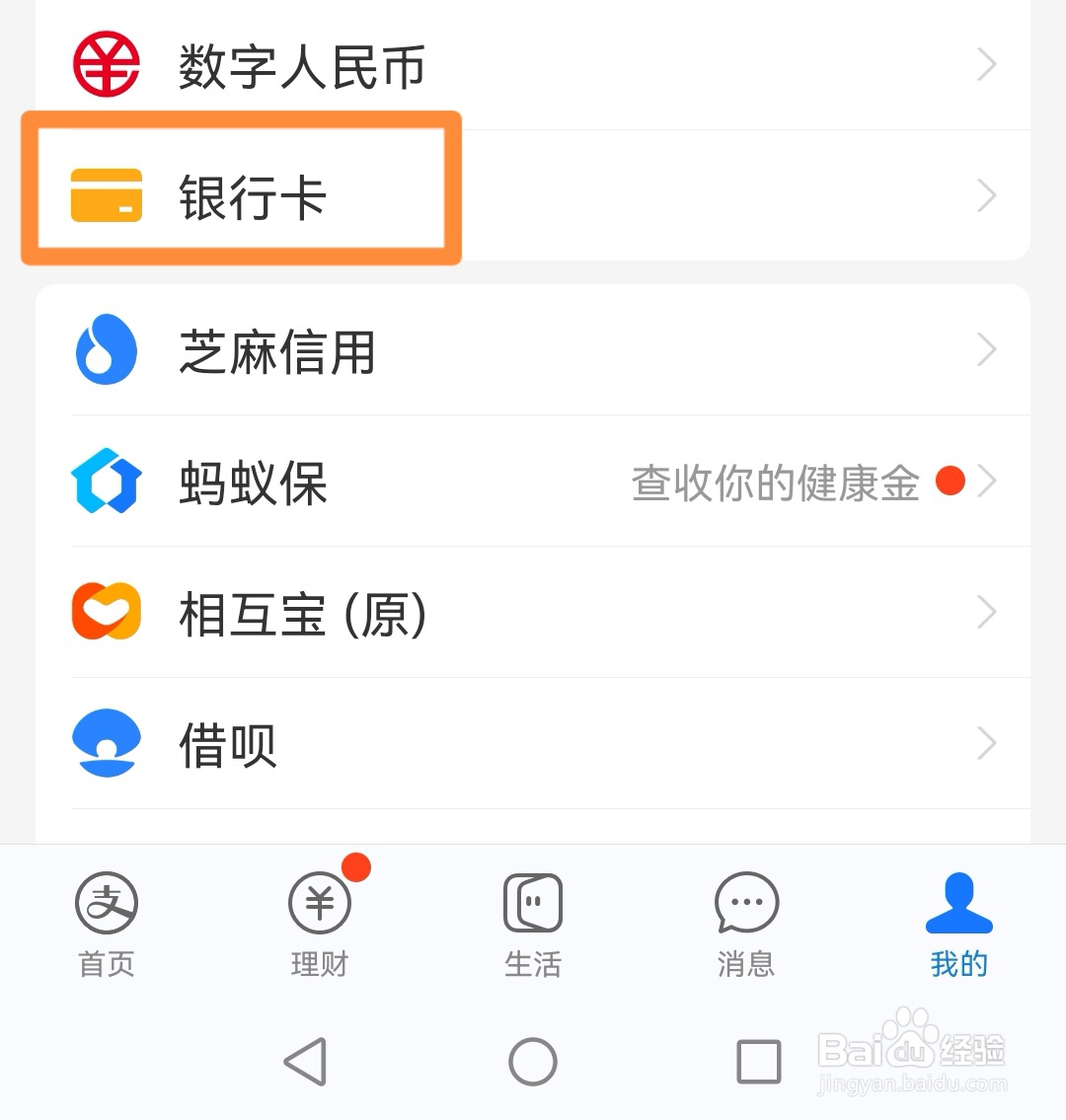Select the 芝麻信用 Zhima Credit droplet icon

point(106,349)
